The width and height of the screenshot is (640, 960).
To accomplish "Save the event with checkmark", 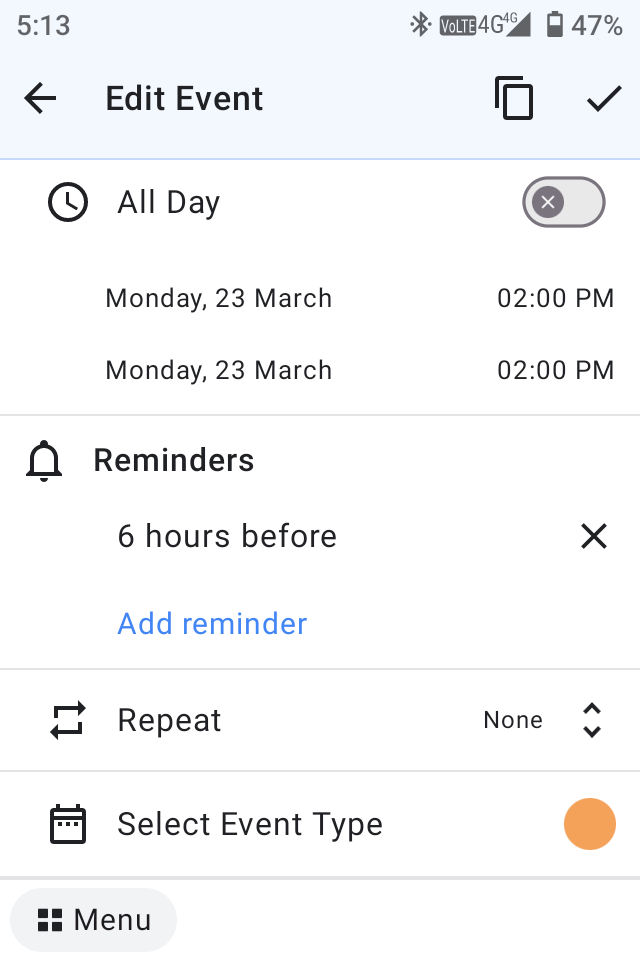I will tap(604, 99).
